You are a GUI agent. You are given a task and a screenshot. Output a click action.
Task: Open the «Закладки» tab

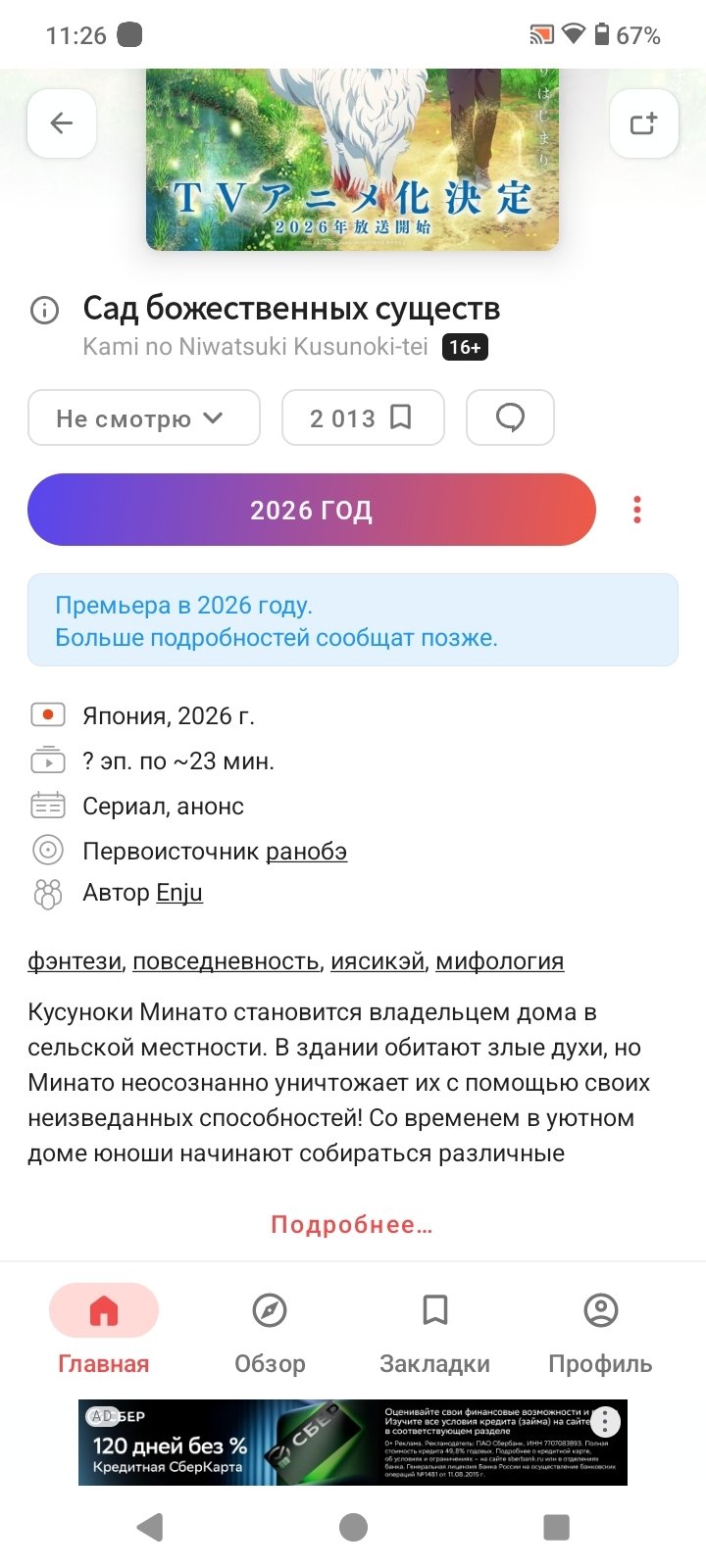434,1330
